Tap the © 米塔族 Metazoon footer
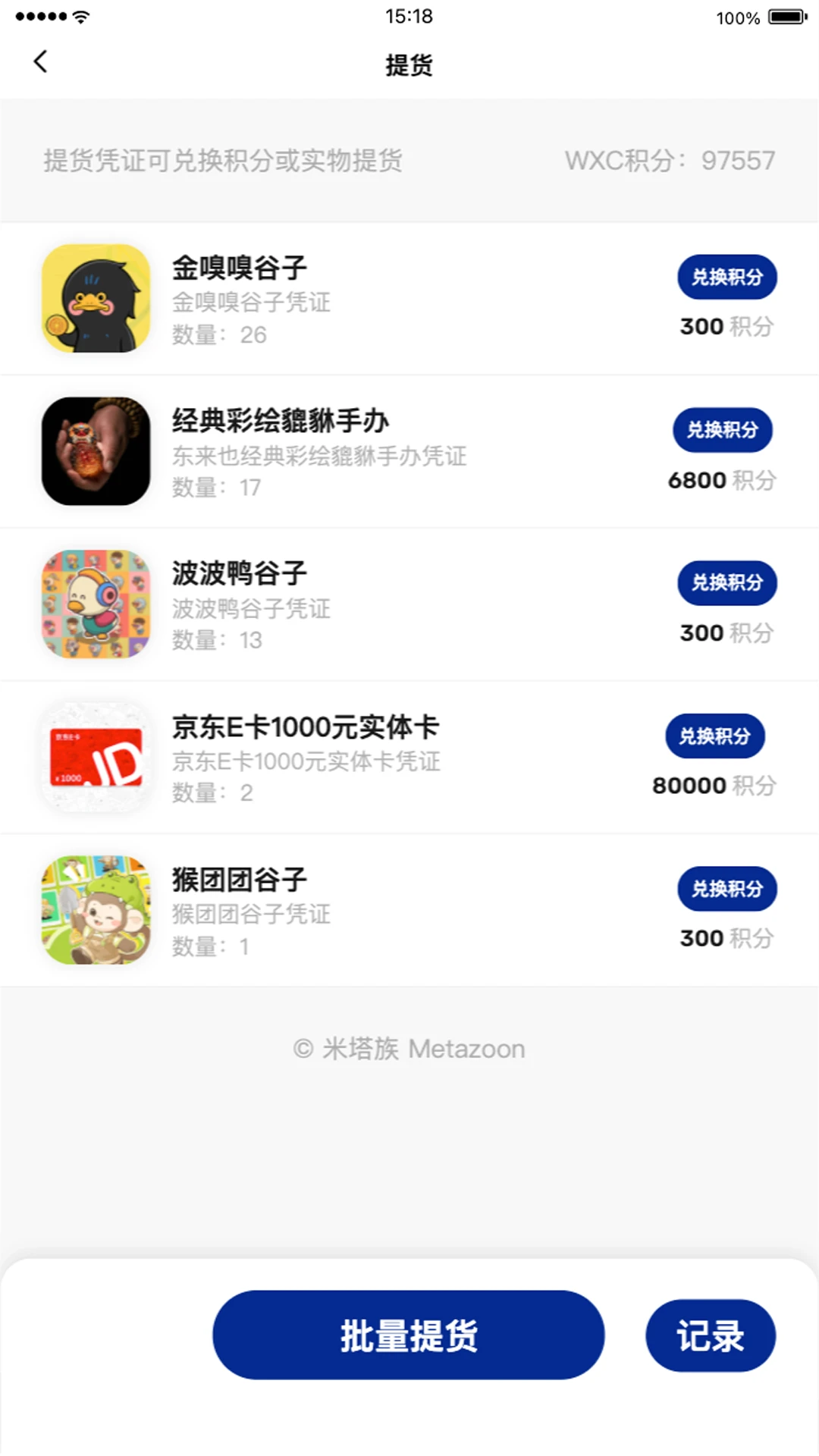 coord(409,1048)
